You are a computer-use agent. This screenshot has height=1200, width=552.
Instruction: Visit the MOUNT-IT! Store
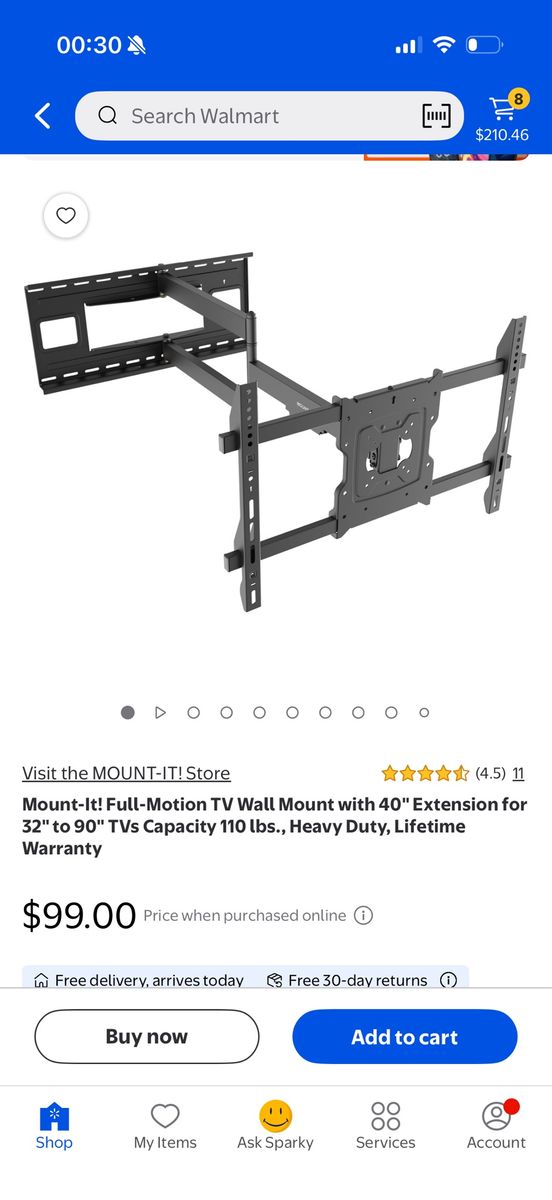126,773
